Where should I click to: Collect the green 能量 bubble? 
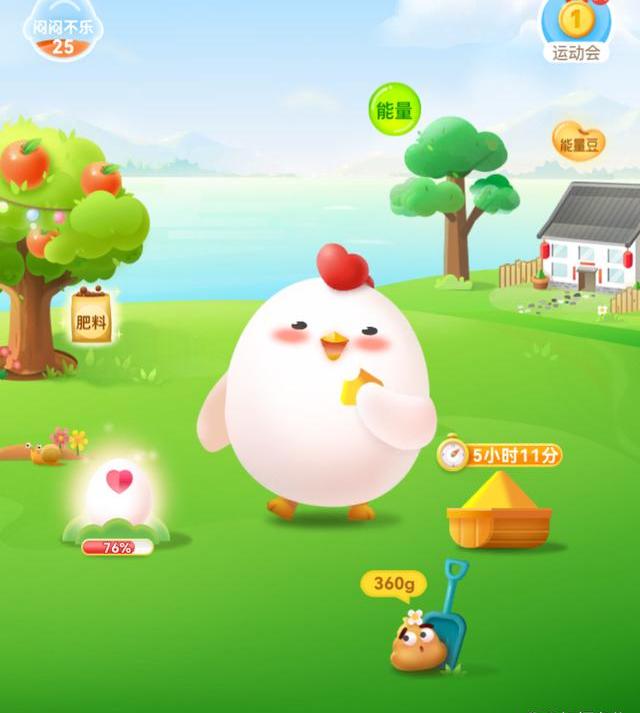point(394,110)
